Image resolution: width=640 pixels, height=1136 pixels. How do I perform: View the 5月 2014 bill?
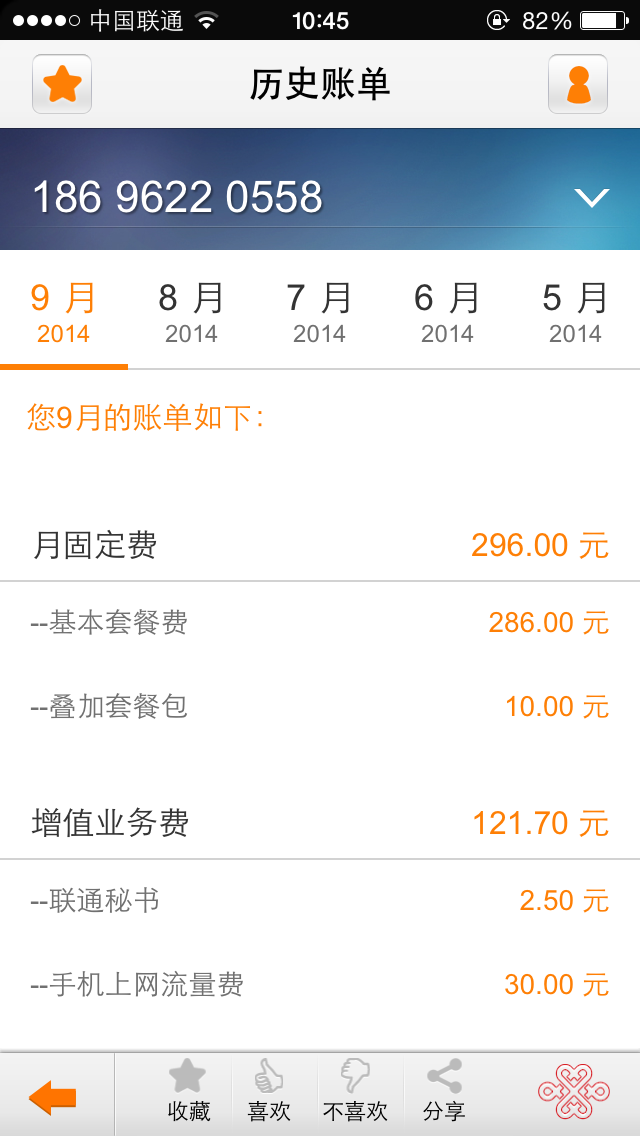575,312
